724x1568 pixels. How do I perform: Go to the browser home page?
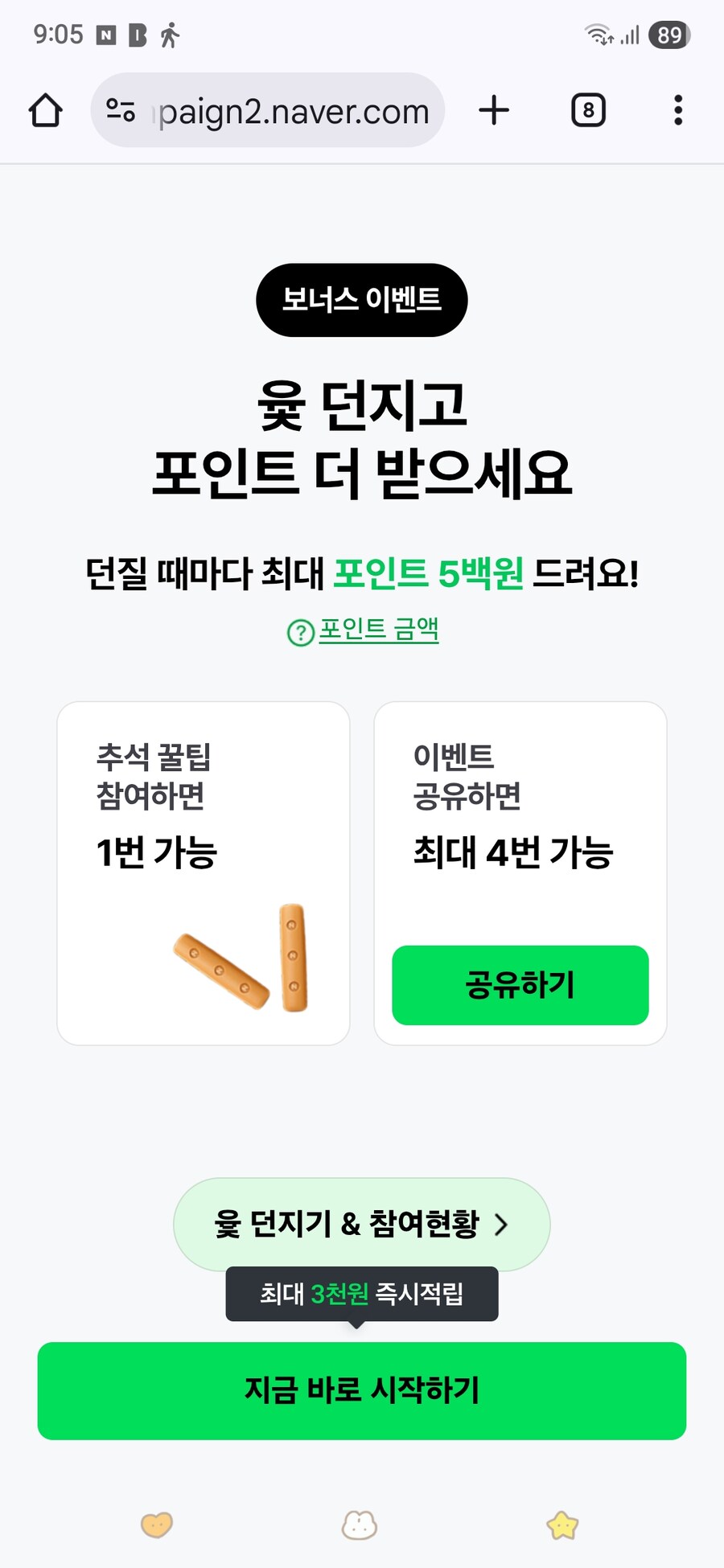point(46,110)
